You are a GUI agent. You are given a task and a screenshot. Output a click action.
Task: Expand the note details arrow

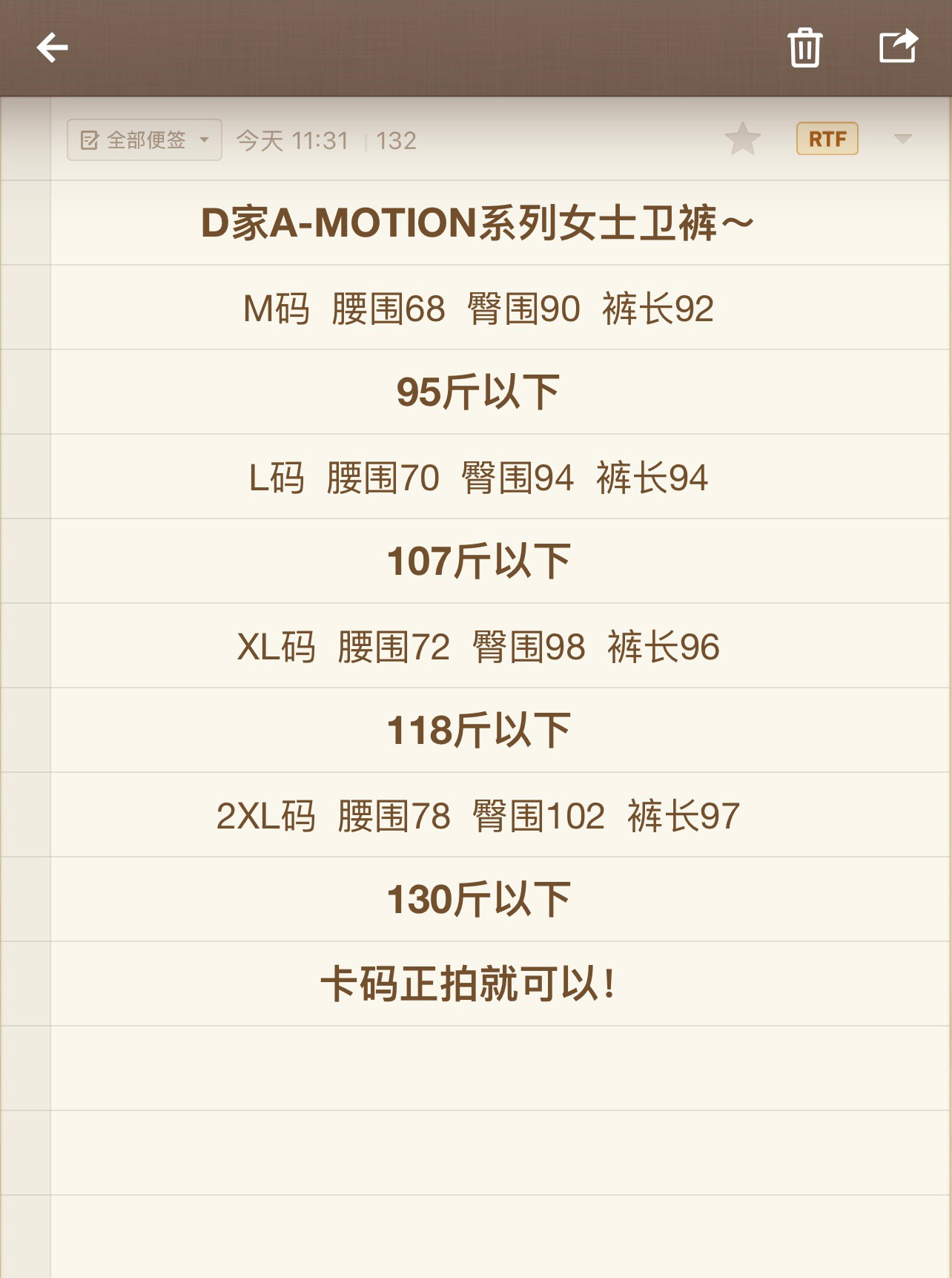[x=902, y=139]
